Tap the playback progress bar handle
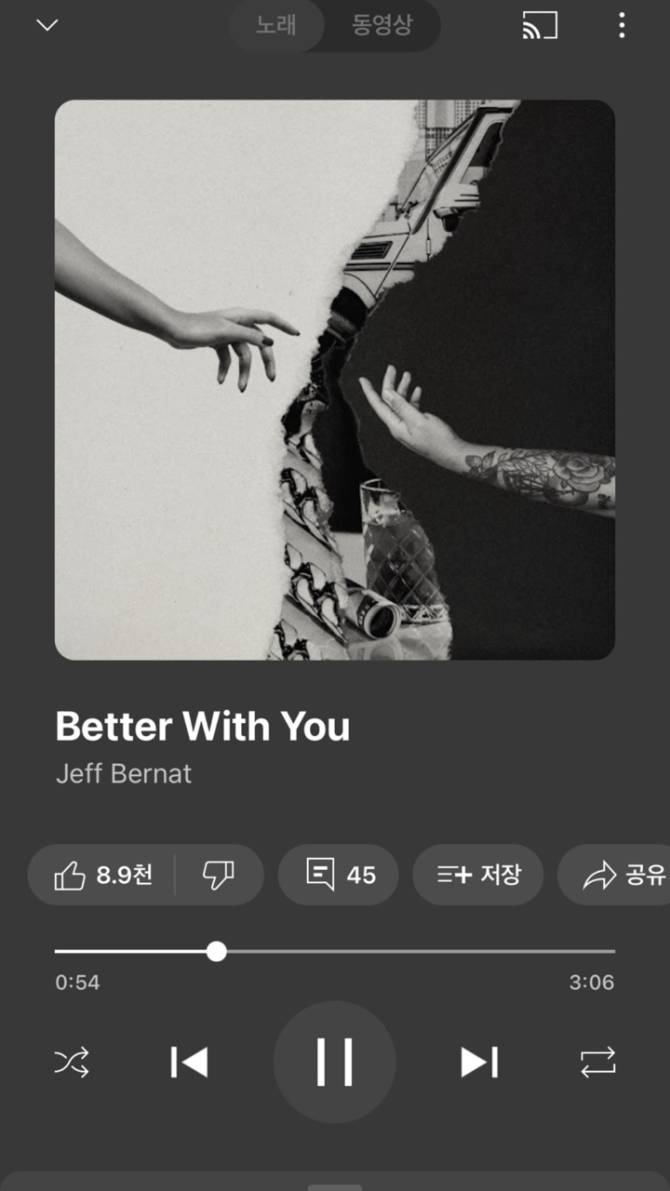The width and height of the screenshot is (670, 1191). (x=216, y=951)
